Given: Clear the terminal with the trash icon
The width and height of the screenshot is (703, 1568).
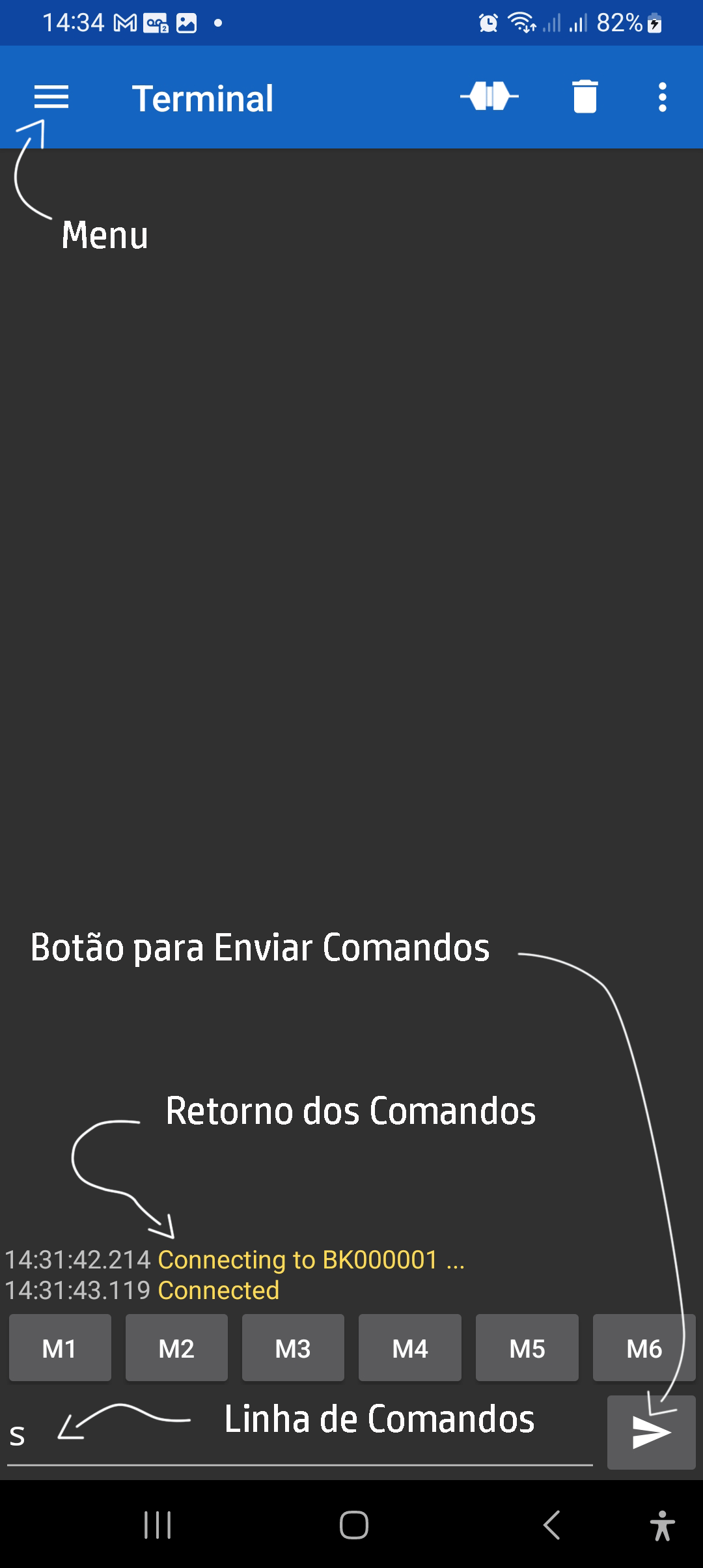Looking at the screenshot, I should click(x=585, y=97).
